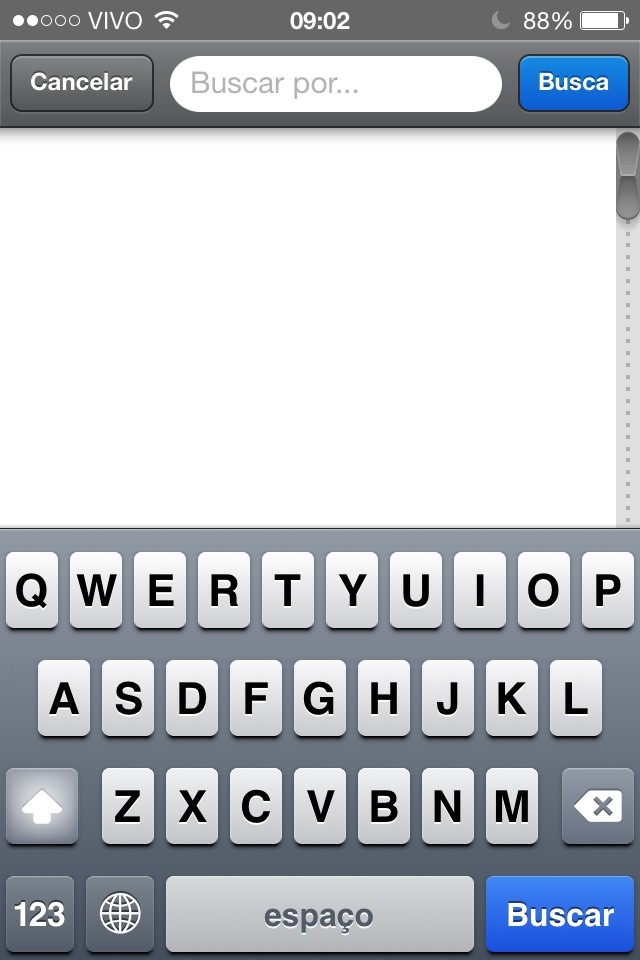Hit the backspace key on the keyboard
This screenshot has width=640, height=960.
pos(597,806)
